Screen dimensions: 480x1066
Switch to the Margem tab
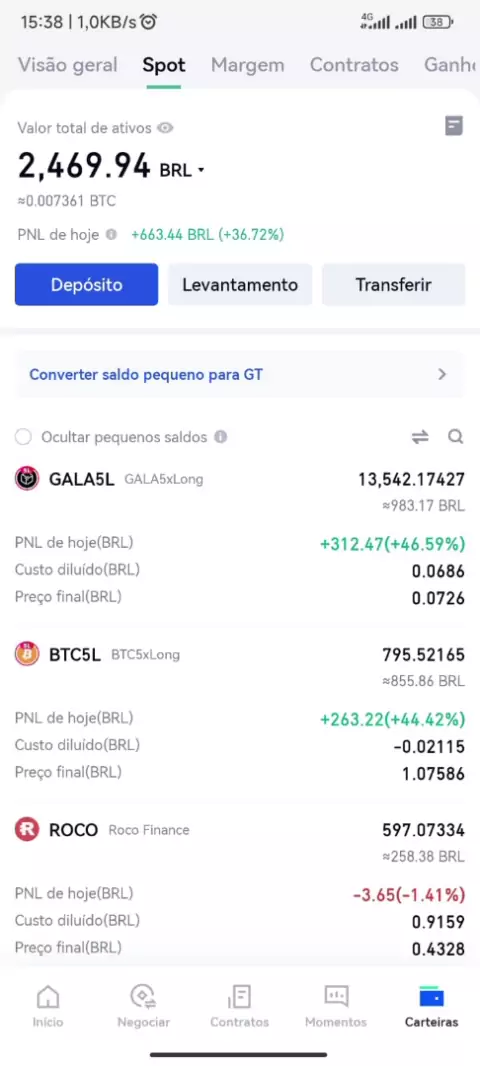pos(247,65)
